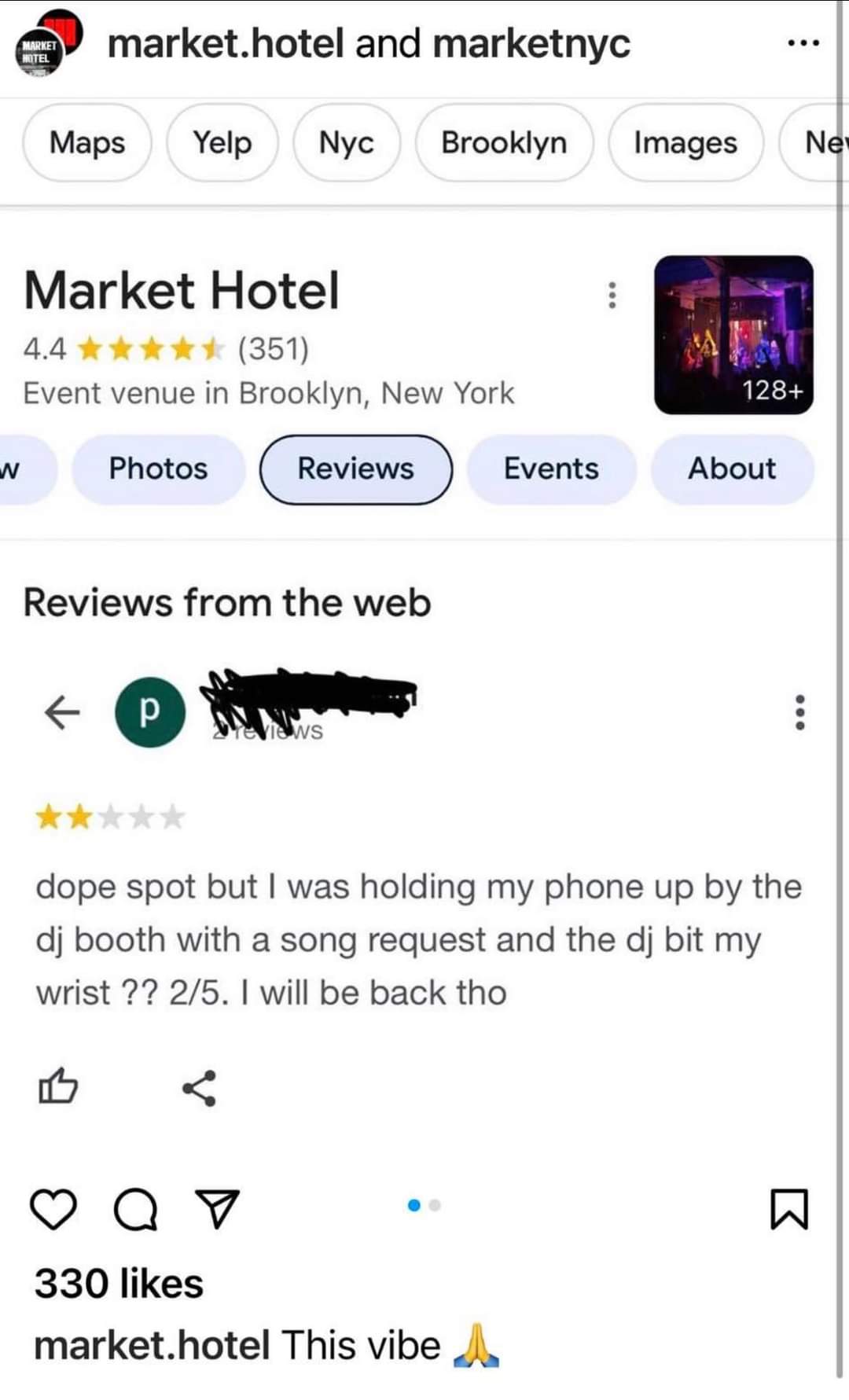View the list of 330 likes
Image resolution: width=849 pixels, height=1400 pixels.
click(119, 1284)
